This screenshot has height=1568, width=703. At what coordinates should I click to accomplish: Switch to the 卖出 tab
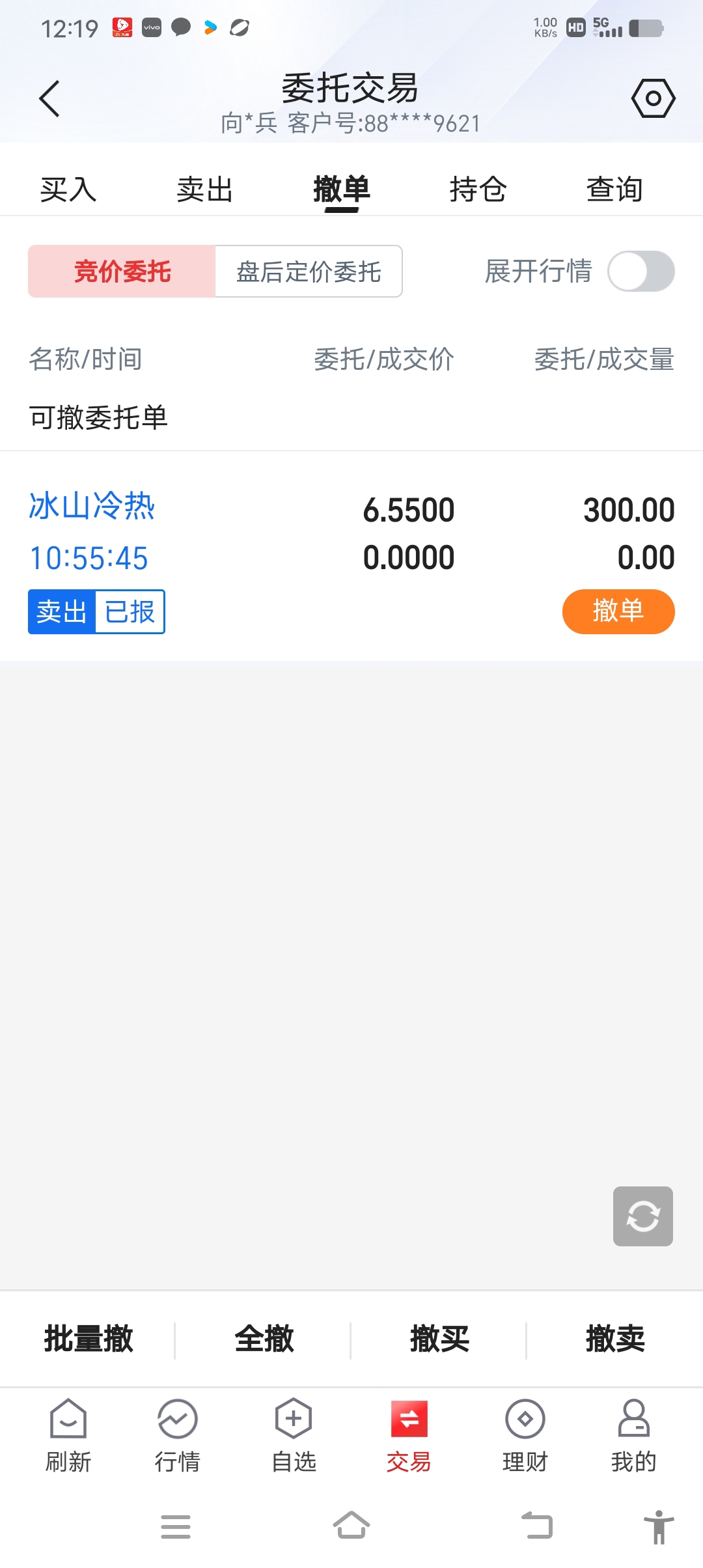(205, 190)
